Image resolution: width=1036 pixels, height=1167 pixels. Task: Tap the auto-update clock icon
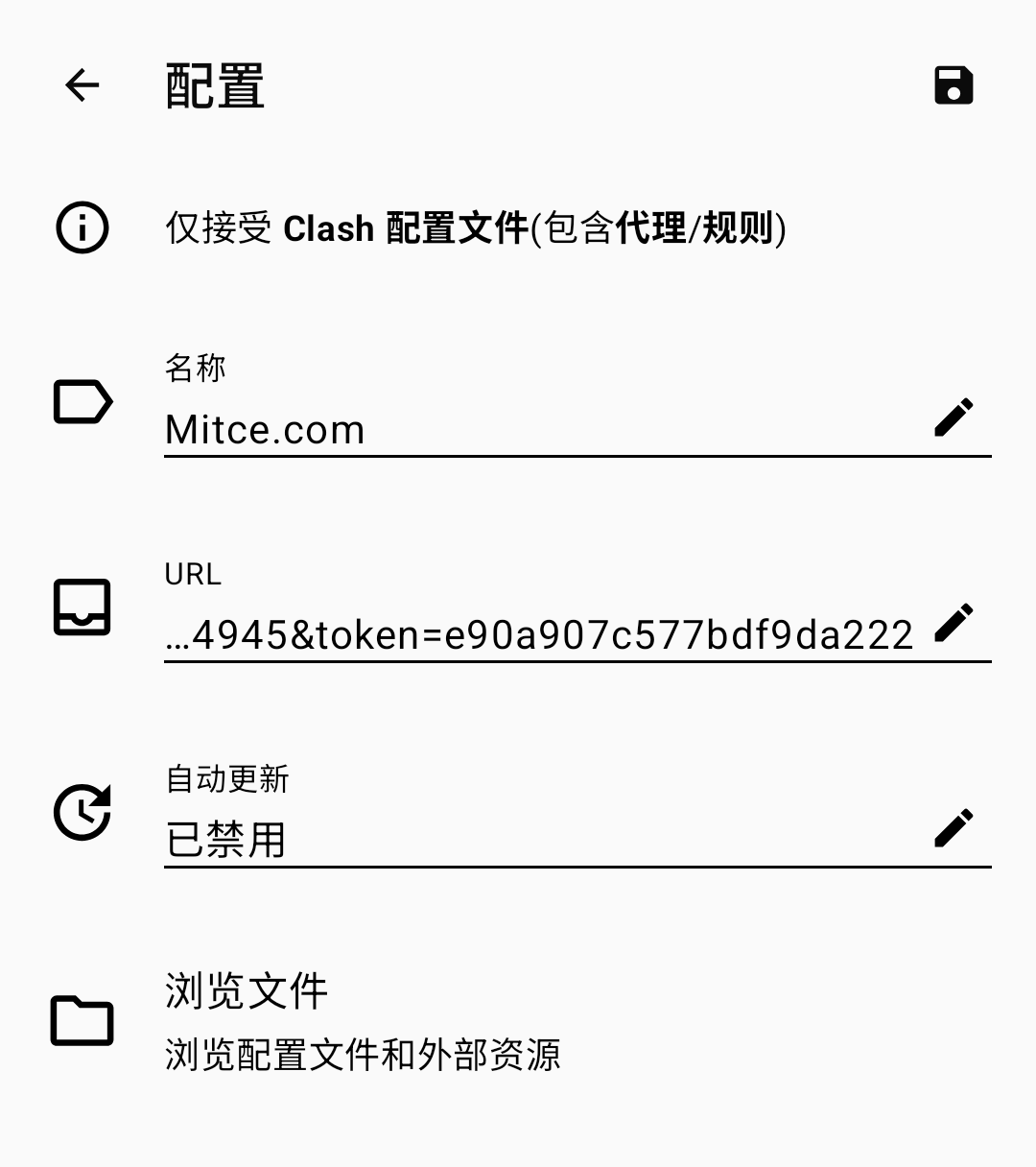[82, 810]
